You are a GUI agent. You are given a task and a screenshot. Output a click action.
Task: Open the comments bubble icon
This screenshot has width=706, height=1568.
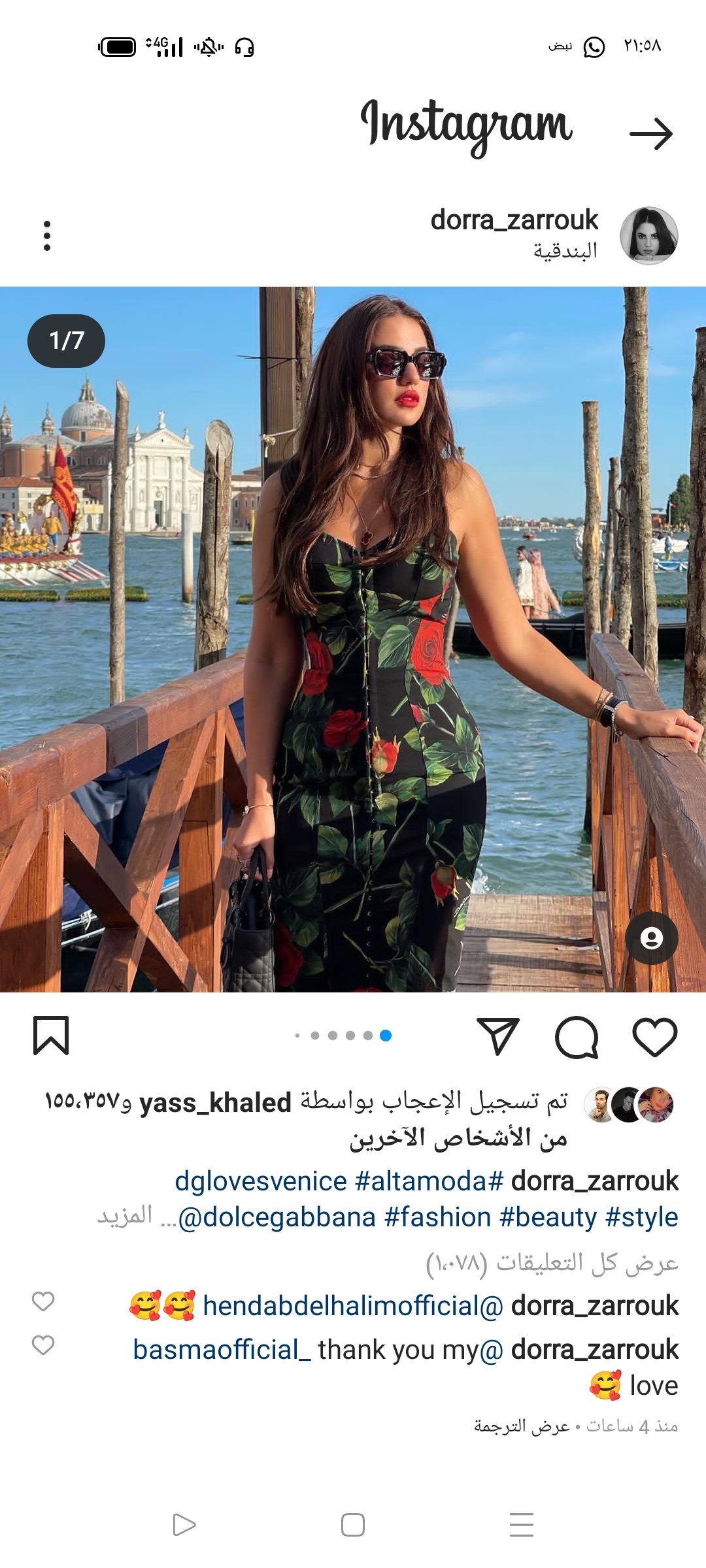point(577,1037)
